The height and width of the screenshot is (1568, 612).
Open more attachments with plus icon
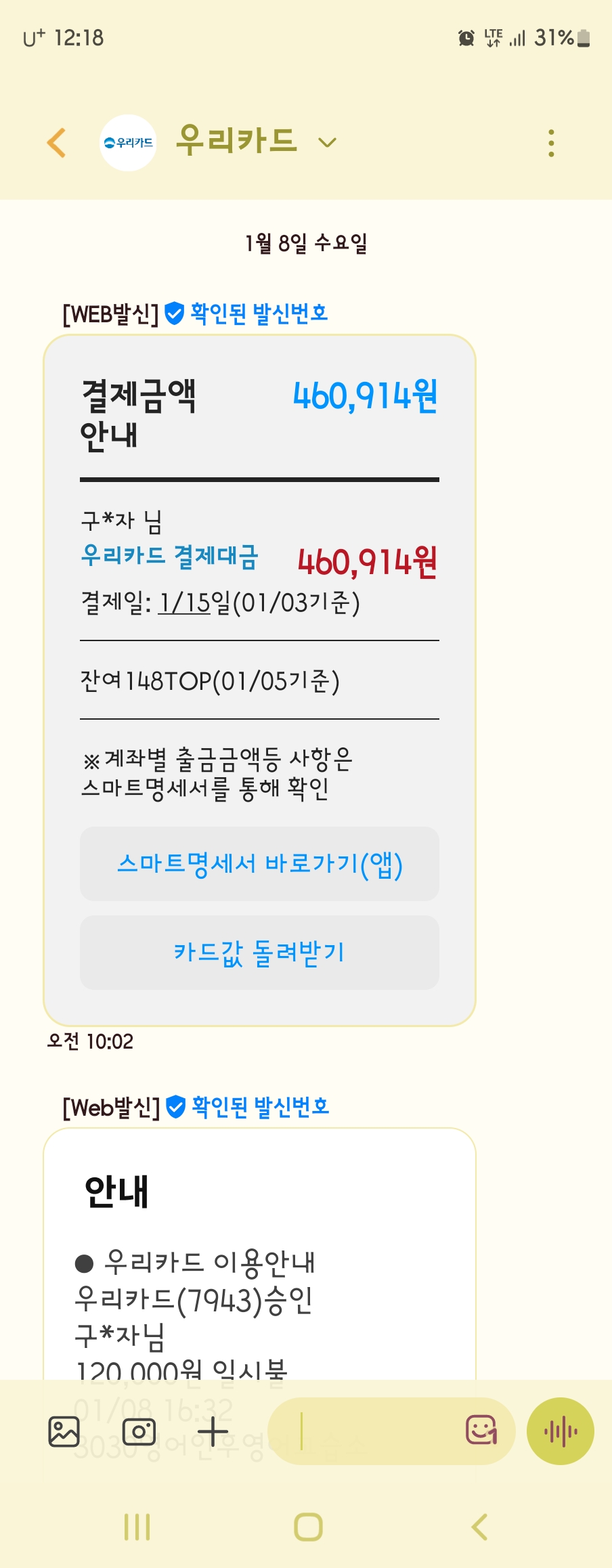pos(213,1431)
